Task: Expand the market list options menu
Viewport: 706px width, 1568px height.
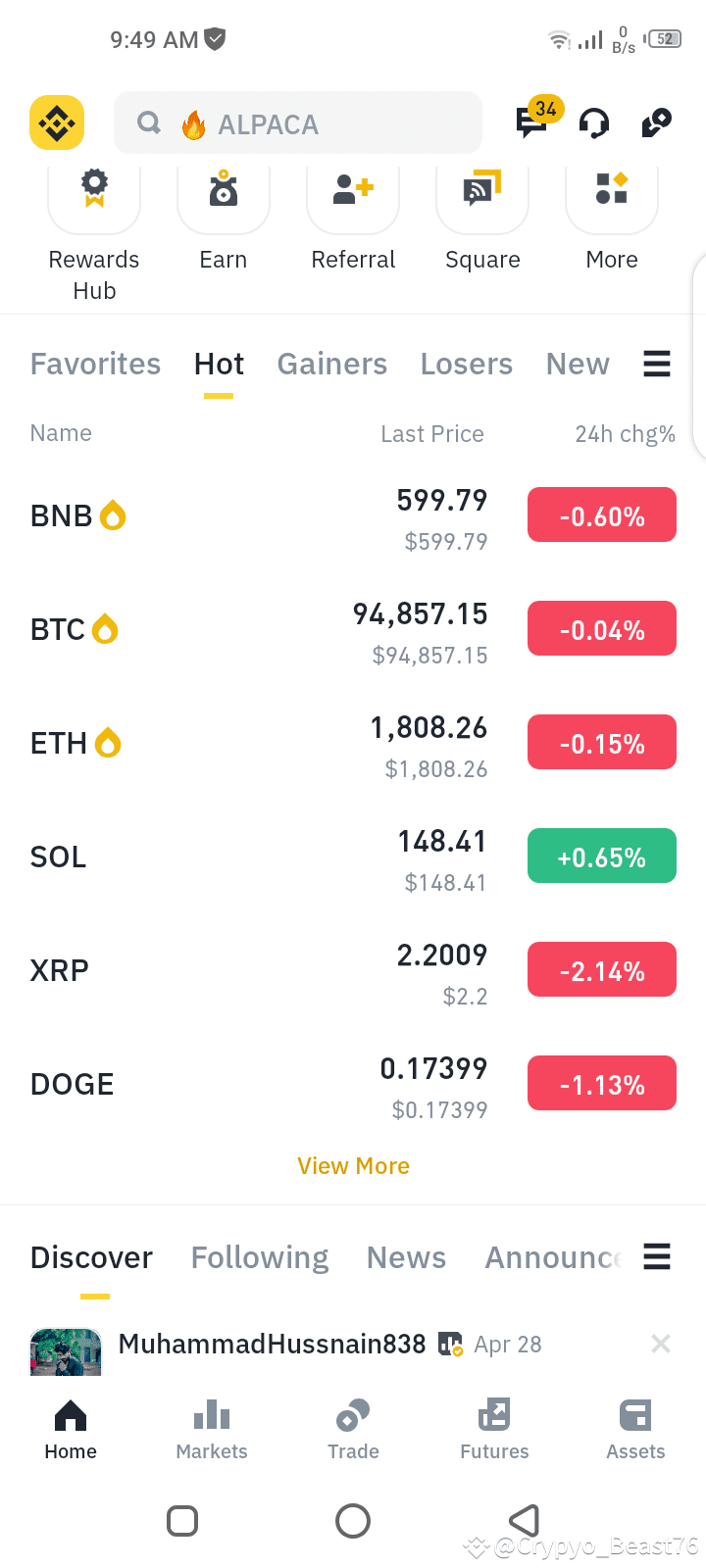Action: (x=656, y=364)
